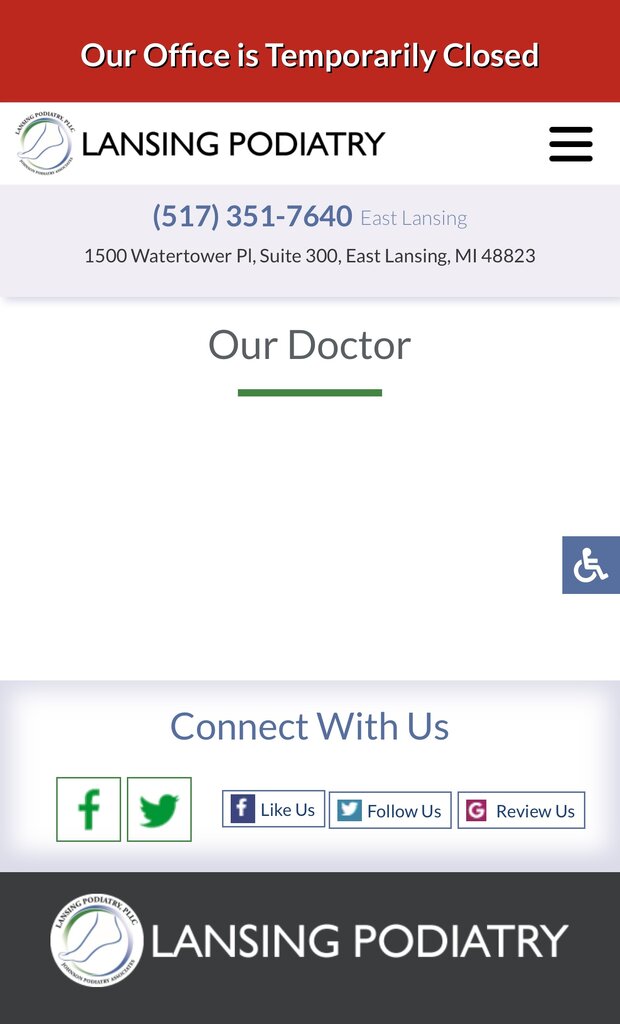Tap the Lansing Podiatry header logo

pos(201,144)
